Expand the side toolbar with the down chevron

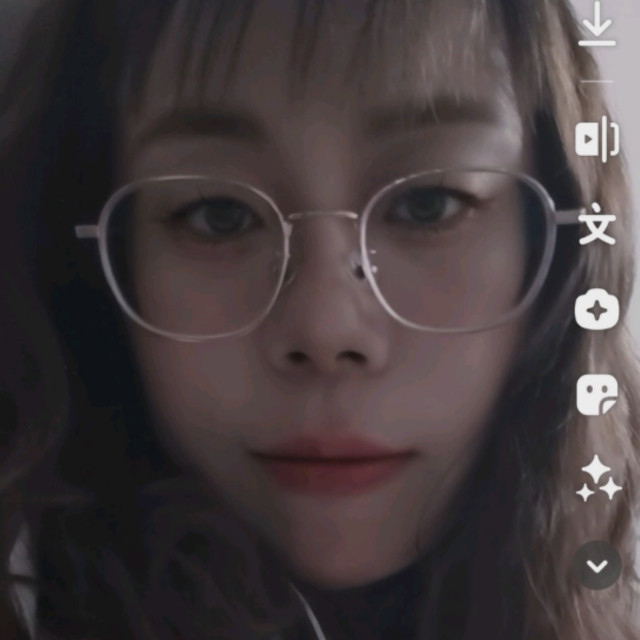(x=597, y=566)
